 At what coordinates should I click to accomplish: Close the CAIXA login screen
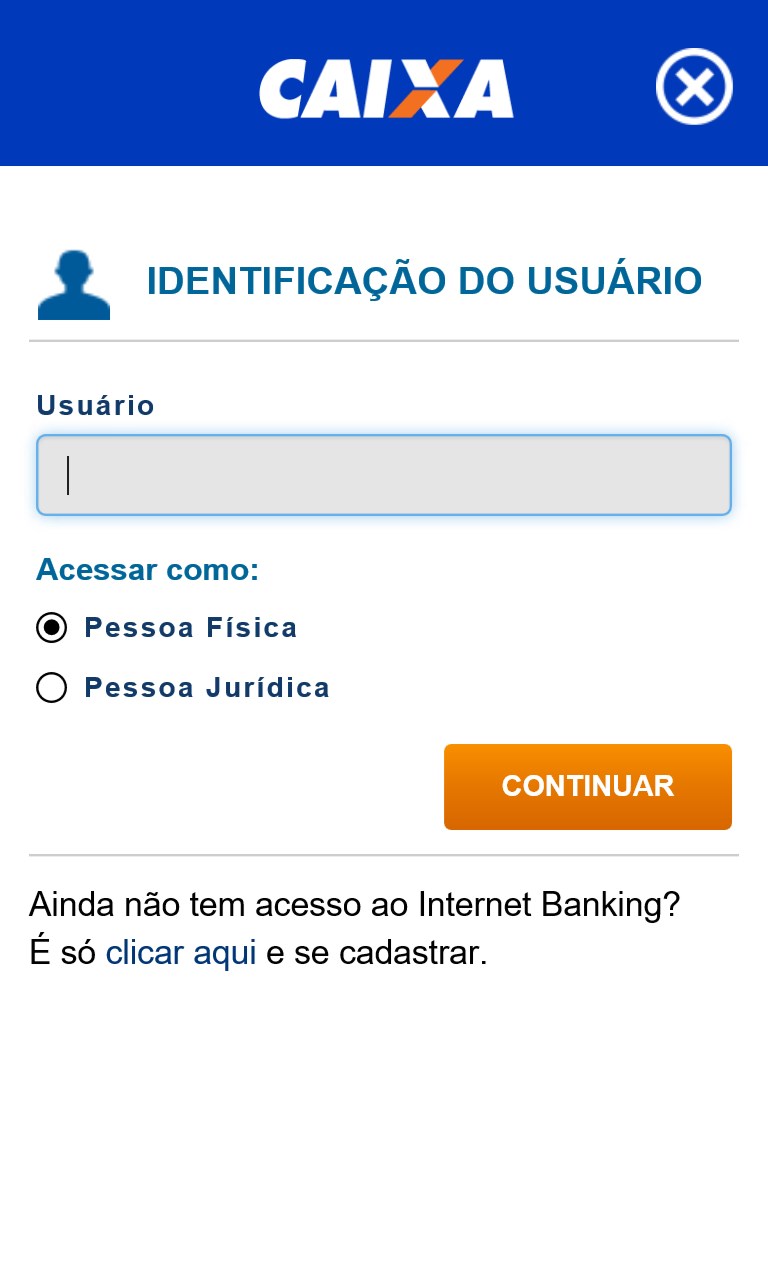pos(694,87)
